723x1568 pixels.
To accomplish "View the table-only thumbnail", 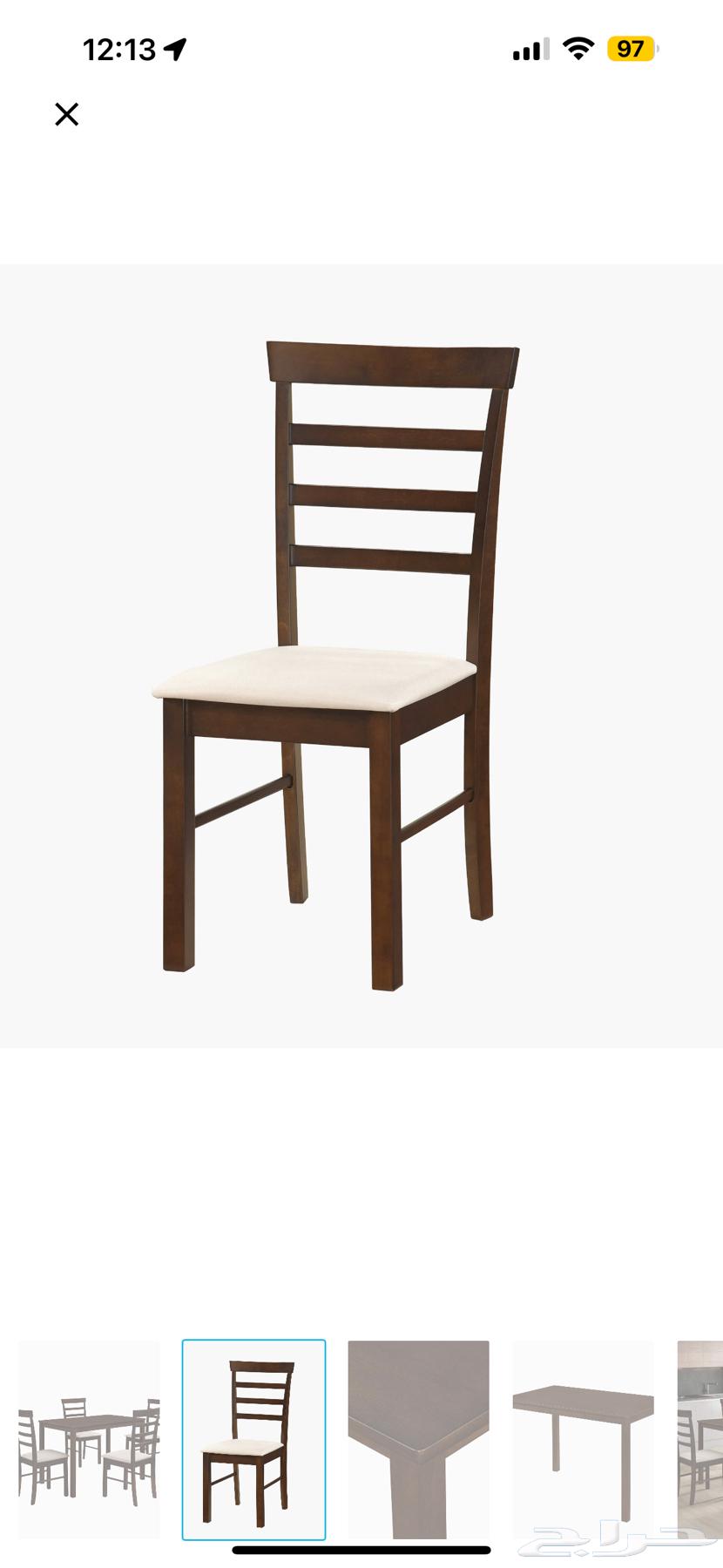I will (x=583, y=1439).
